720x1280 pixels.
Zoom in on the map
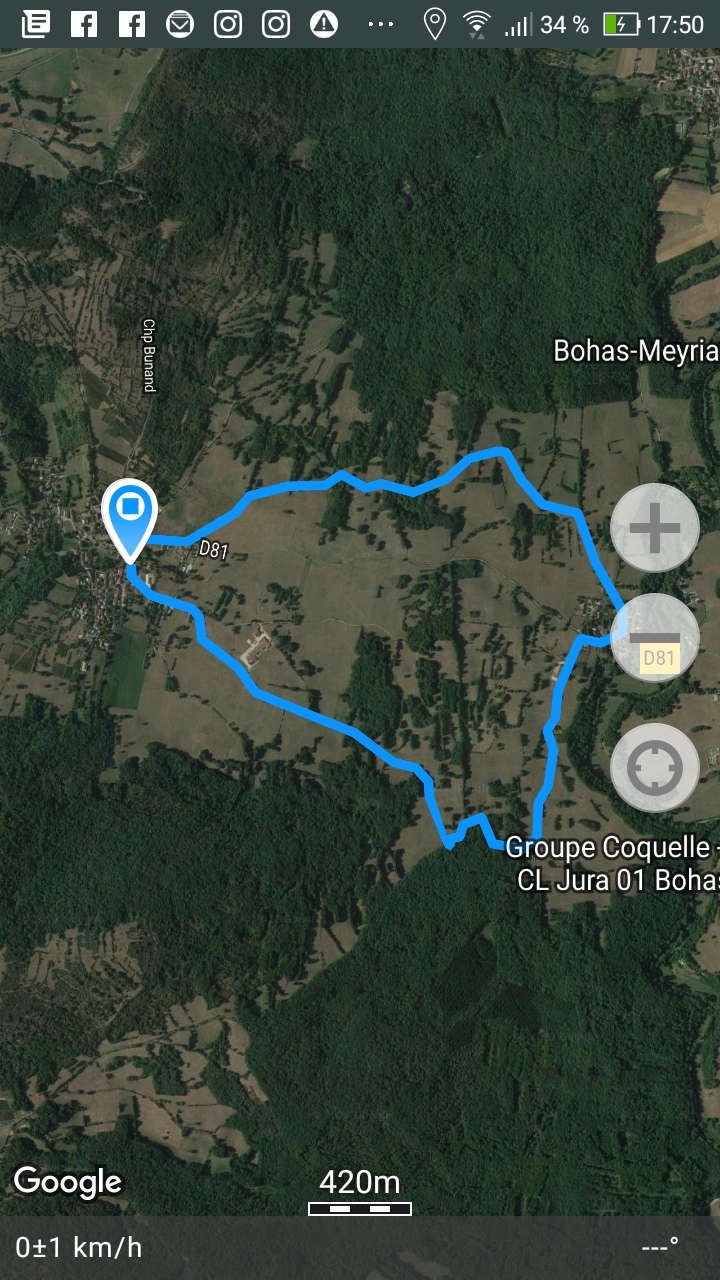[655, 528]
